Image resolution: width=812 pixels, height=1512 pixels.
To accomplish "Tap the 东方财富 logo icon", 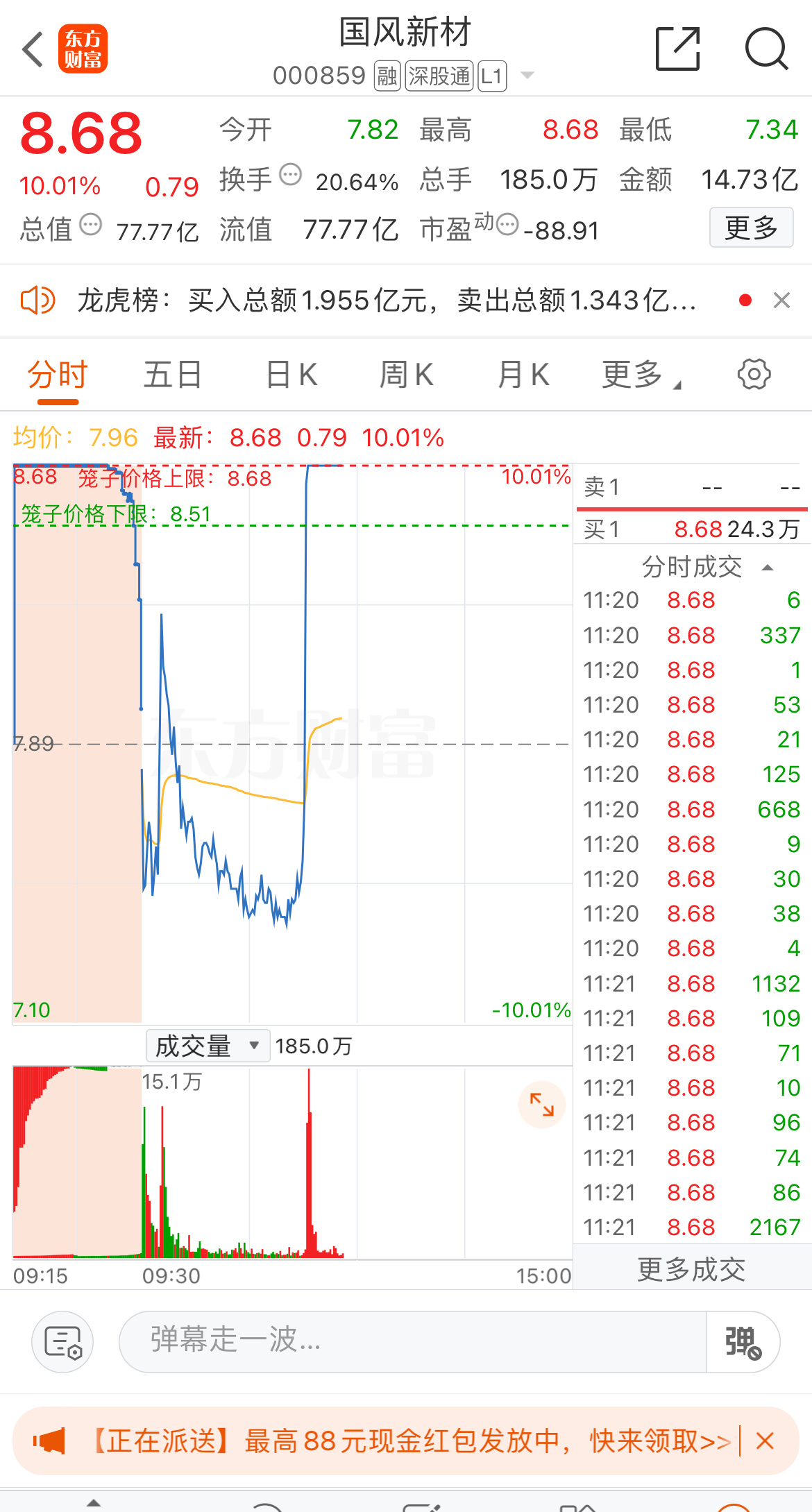I will (x=83, y=49).
